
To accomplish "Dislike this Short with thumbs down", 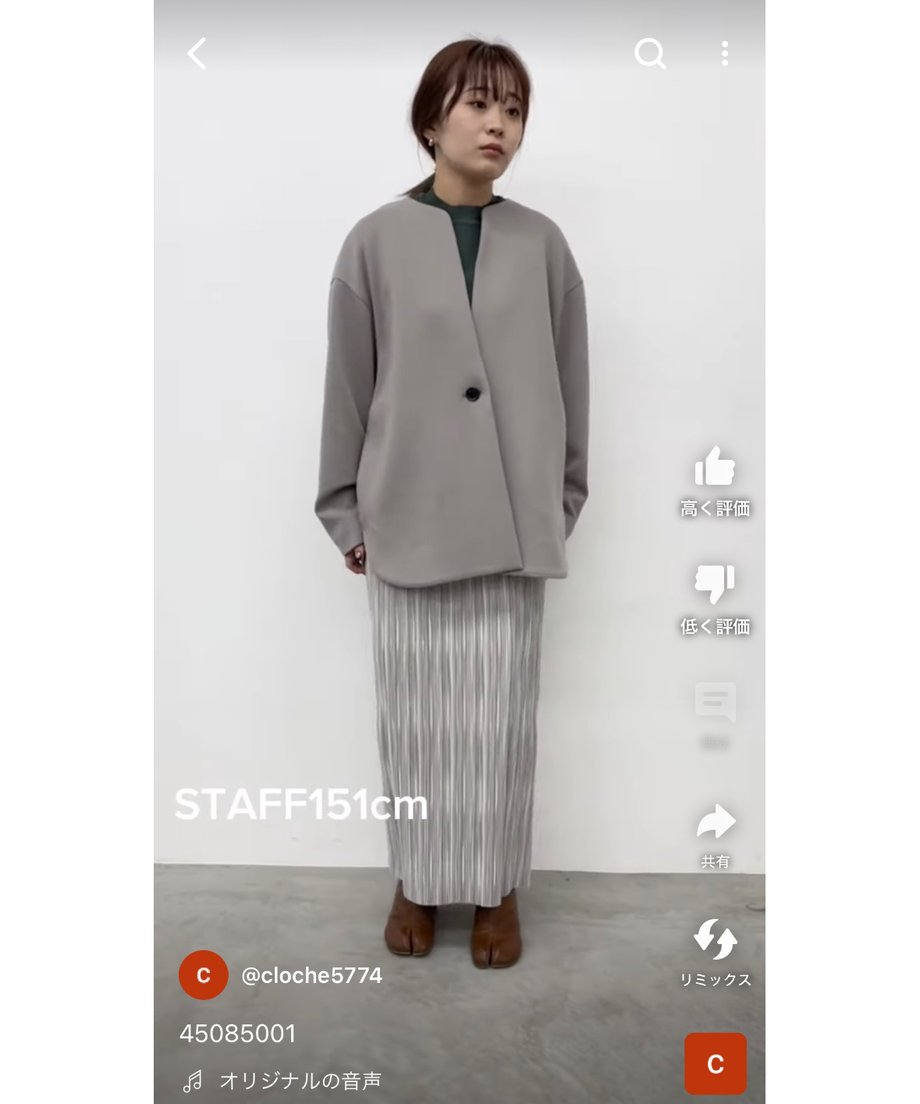I will point(715,585).
